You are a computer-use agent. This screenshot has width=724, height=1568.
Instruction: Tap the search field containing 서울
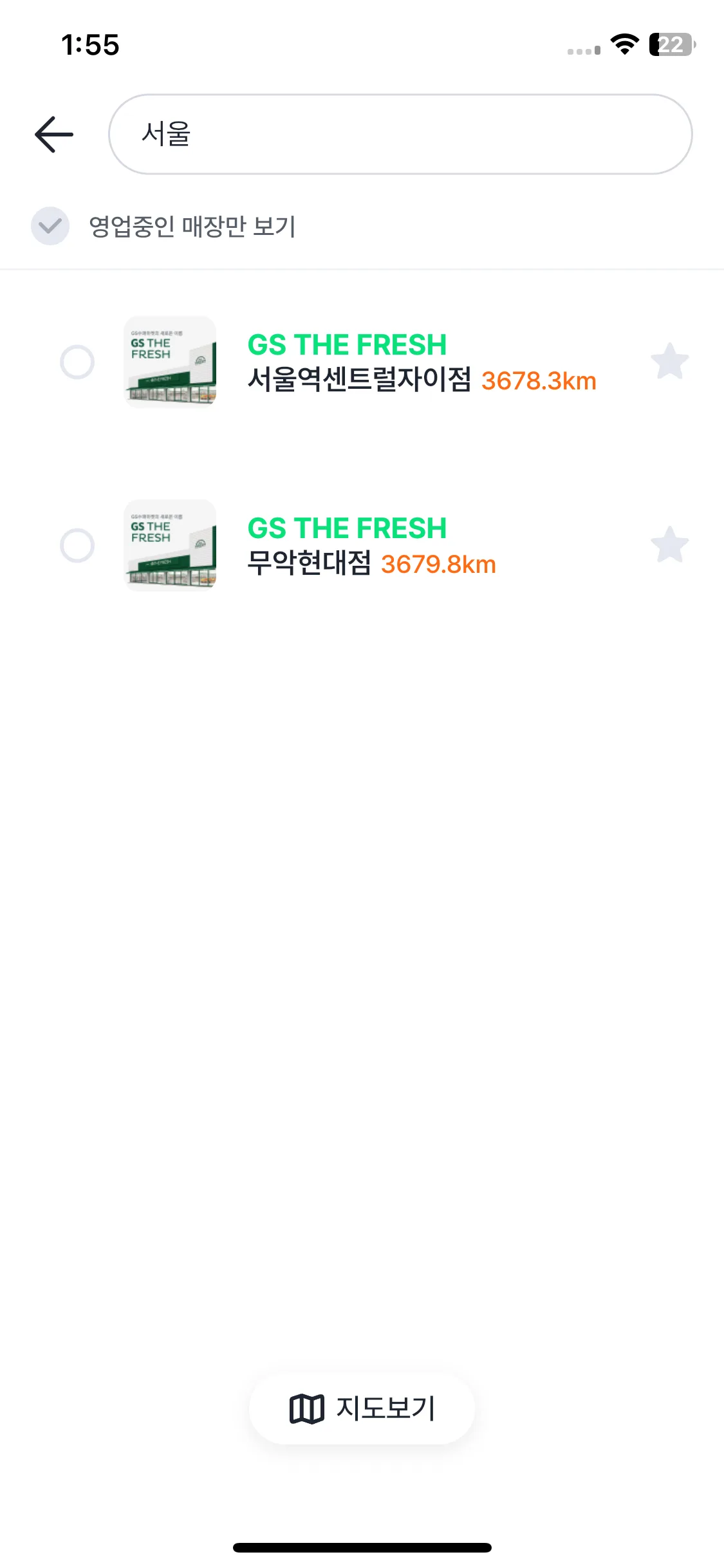coord(400,135)
